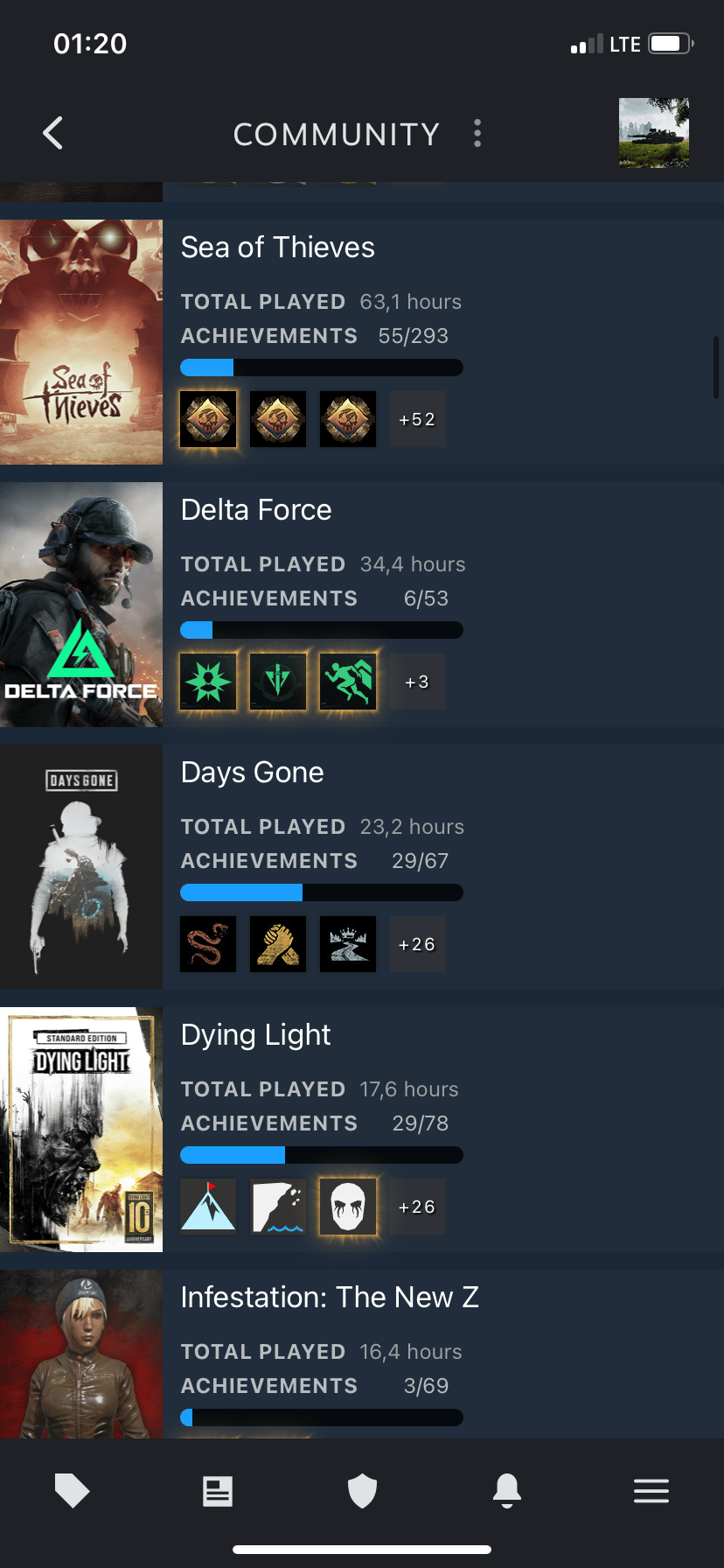Open the Delta Force game cover
724x1568 pixels.
[x=81, y=605]
